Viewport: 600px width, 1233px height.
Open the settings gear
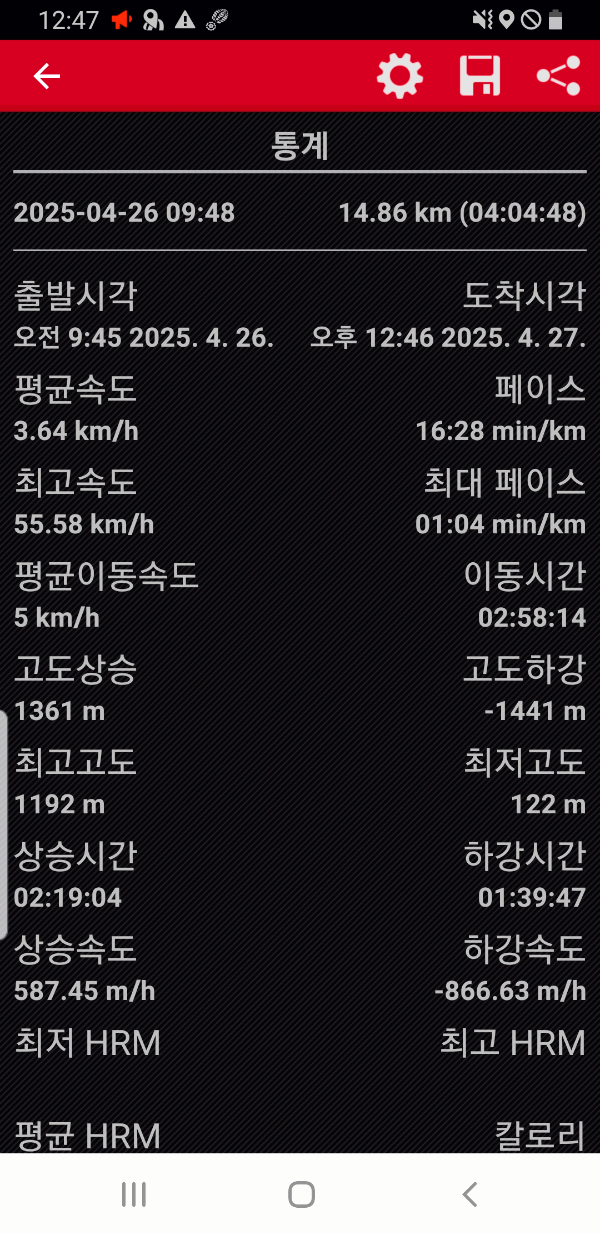(x=400, y=76)
